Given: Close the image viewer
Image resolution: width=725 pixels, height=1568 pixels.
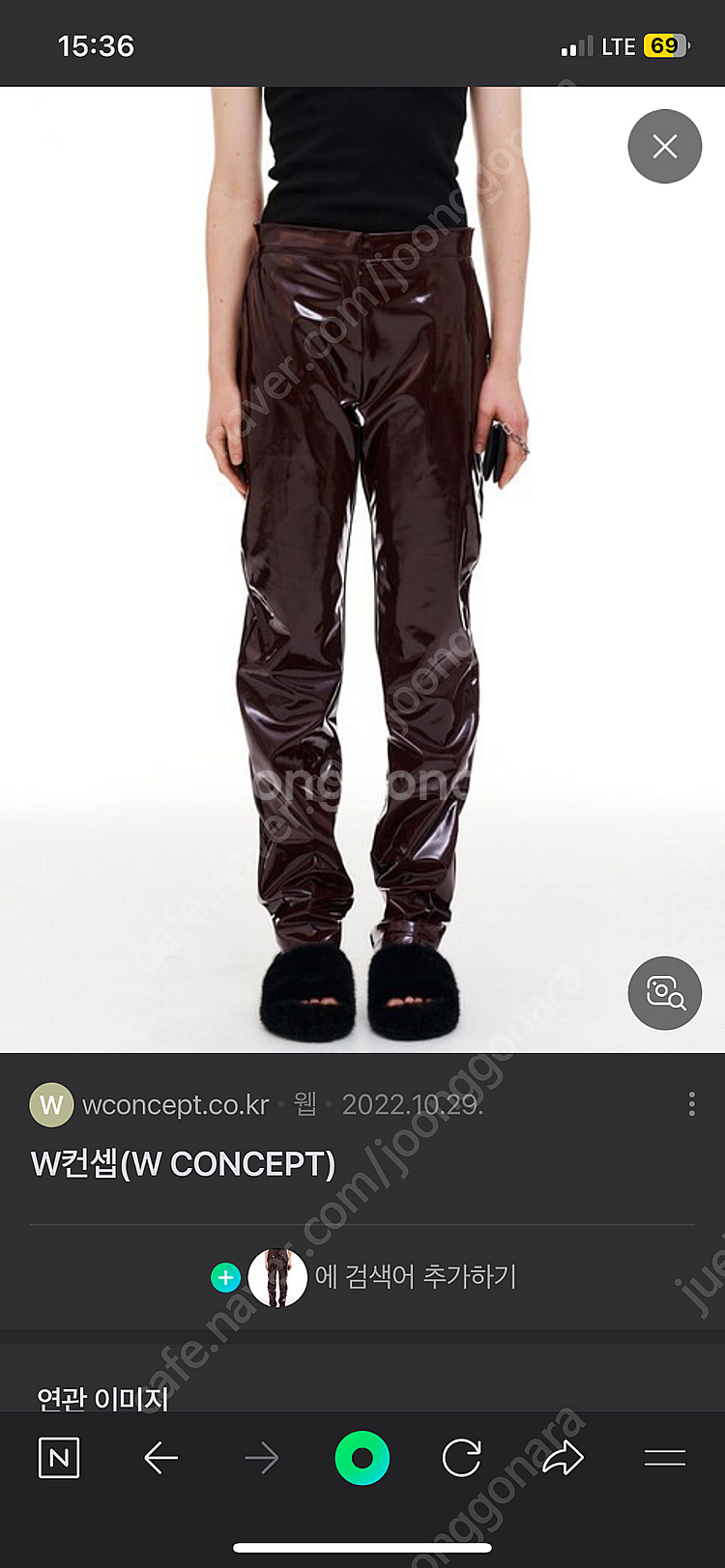Looking at the screenshot, I should click(x=664, y=147).
